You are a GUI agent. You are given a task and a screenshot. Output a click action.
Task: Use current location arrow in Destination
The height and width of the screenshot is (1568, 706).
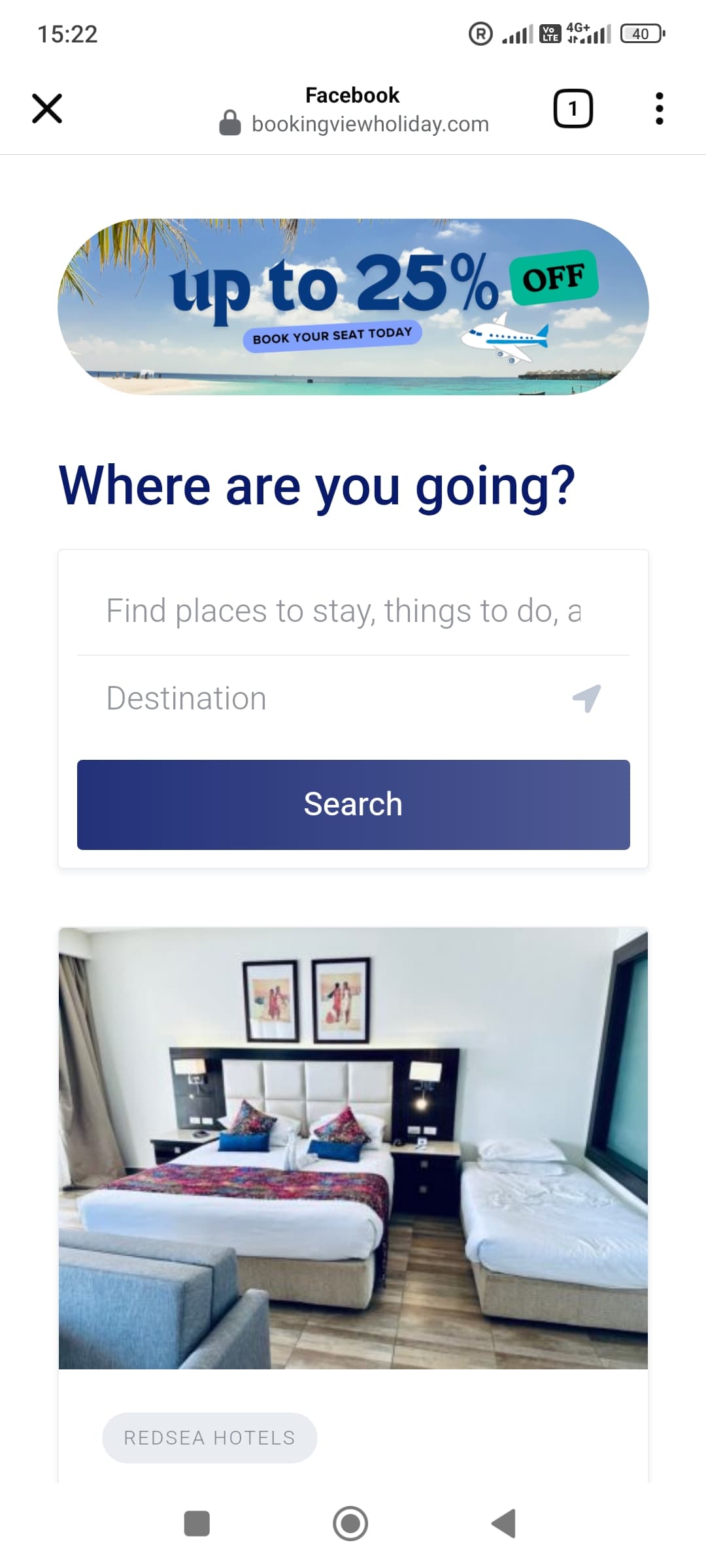pos(587,698)
